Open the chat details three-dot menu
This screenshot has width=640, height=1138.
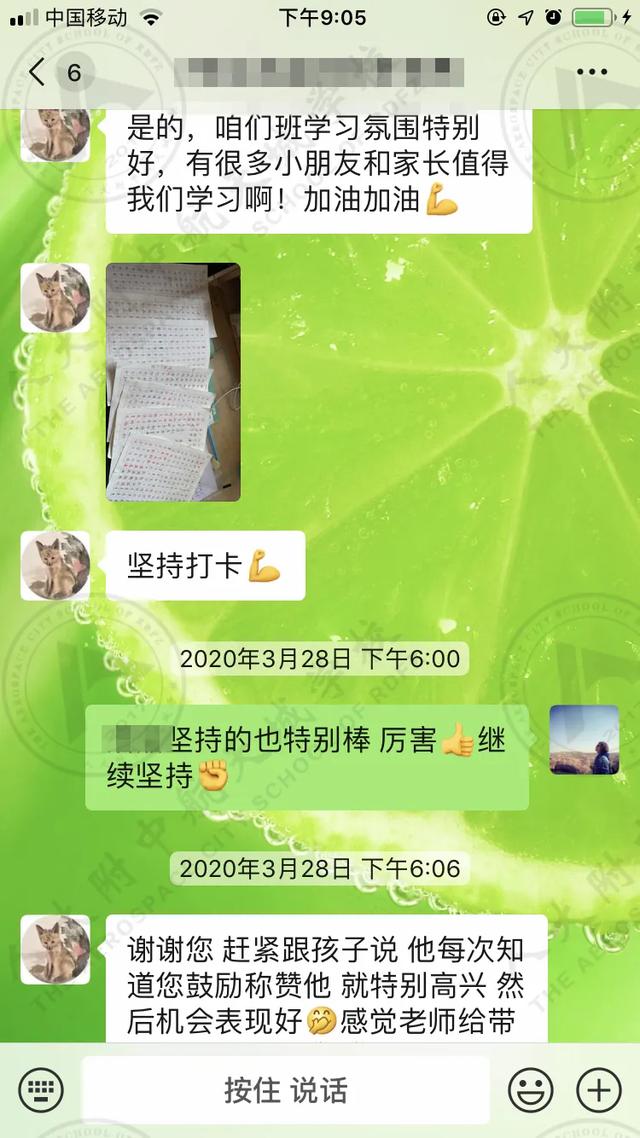tap(592, 72)
